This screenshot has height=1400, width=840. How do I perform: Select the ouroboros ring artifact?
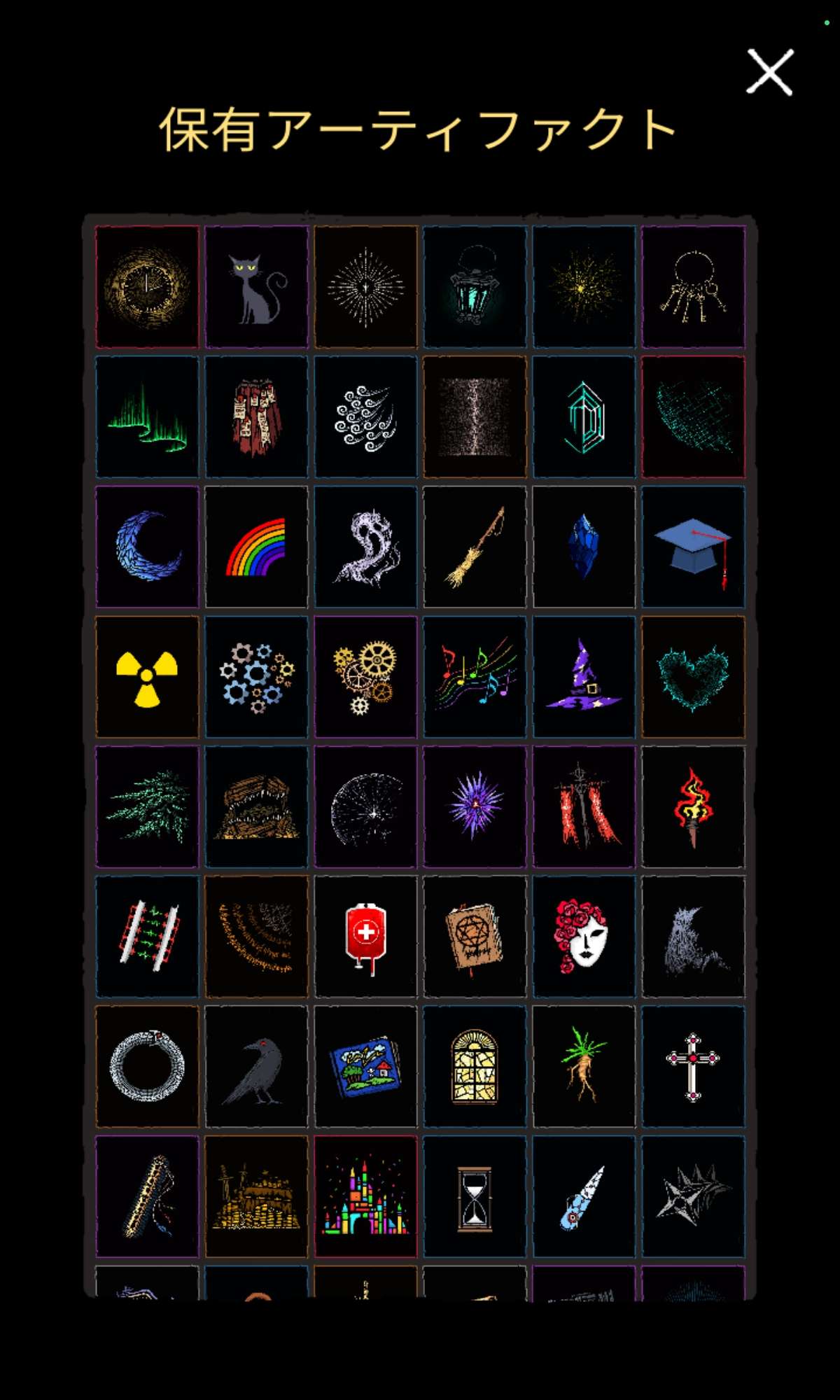[147, 1067]
